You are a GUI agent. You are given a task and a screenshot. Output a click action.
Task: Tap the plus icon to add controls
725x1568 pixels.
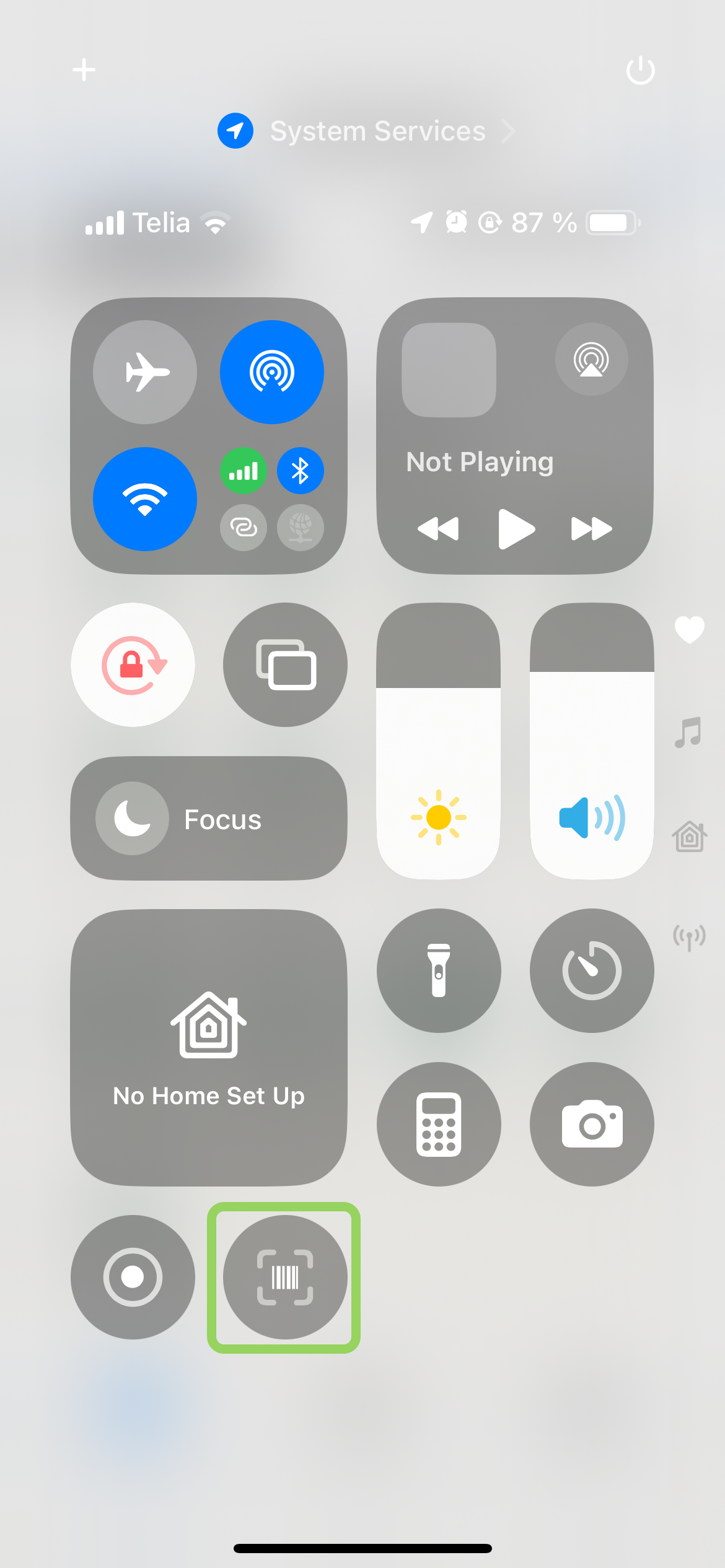[x=84, y=69]
